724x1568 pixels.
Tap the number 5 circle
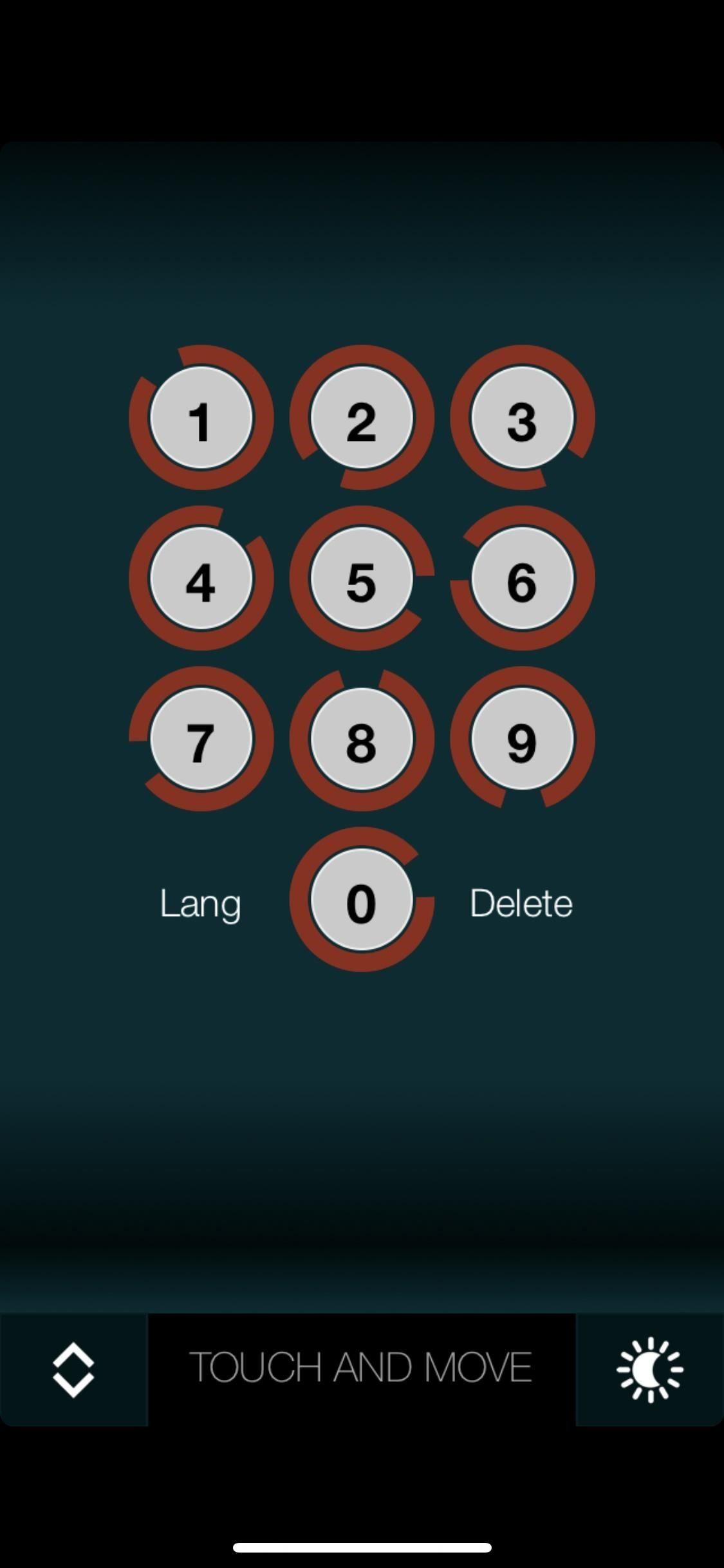362,579
